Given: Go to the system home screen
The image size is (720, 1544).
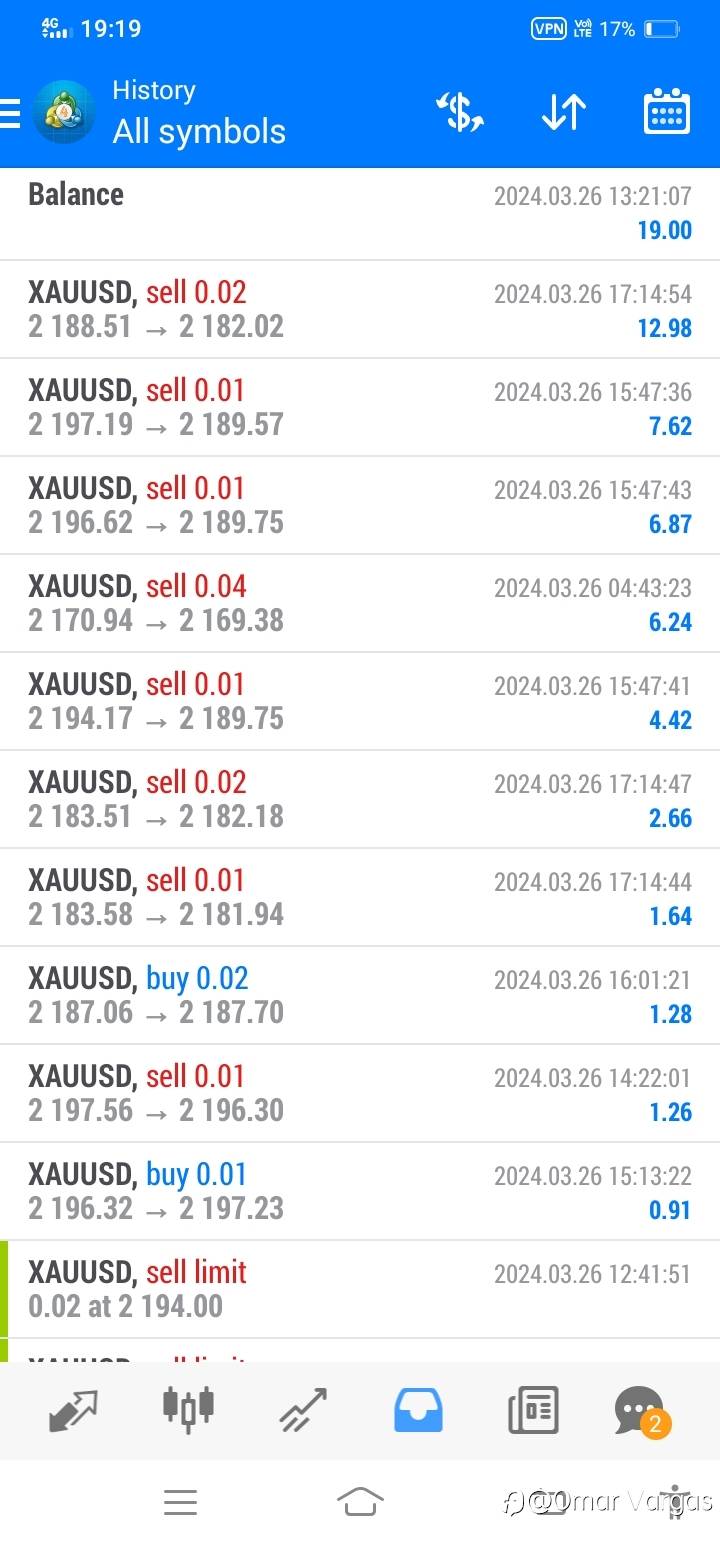Looking at the screenshot, I should click(x=360, y=1501).
